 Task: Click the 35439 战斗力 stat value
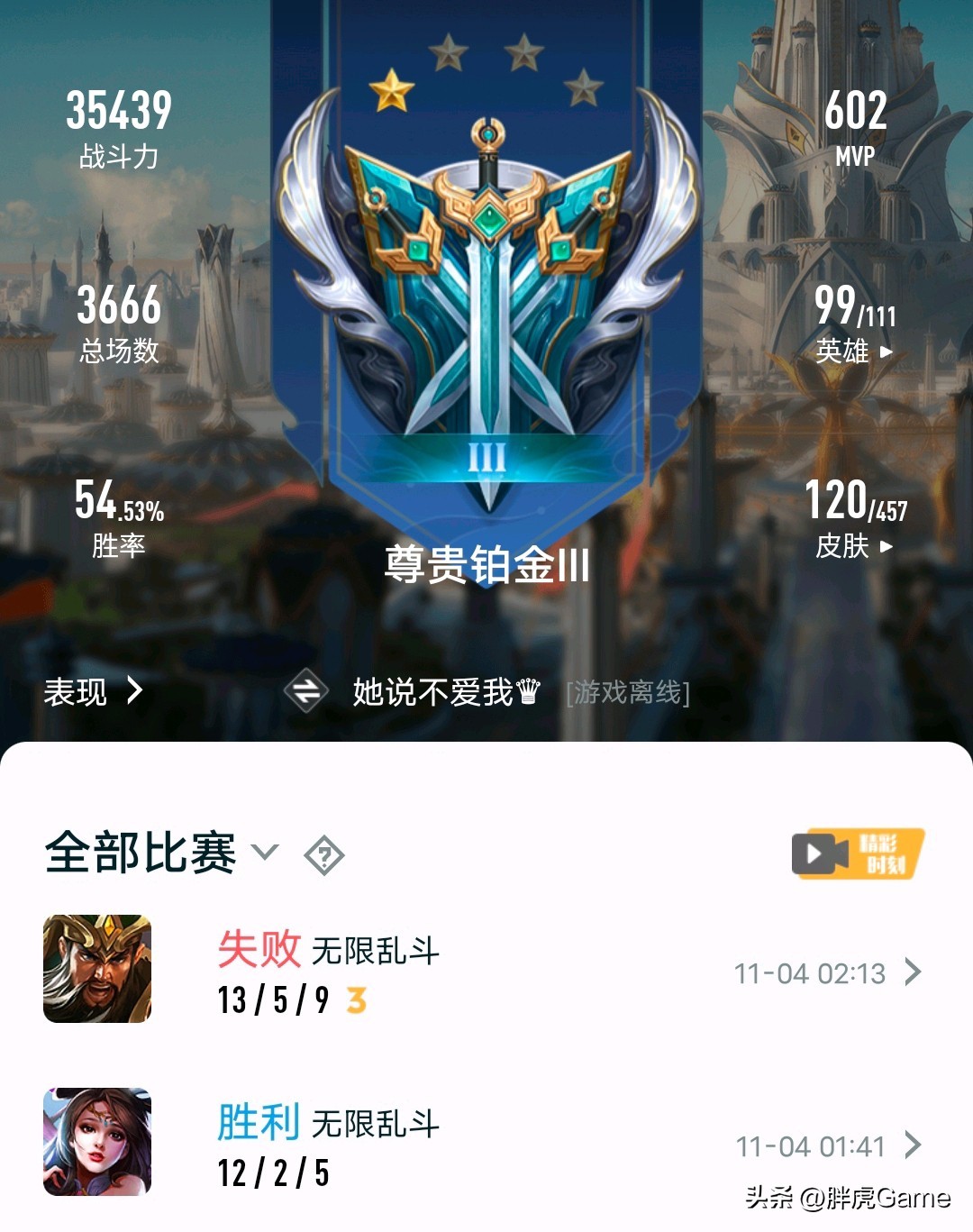[x=122, y=110]
